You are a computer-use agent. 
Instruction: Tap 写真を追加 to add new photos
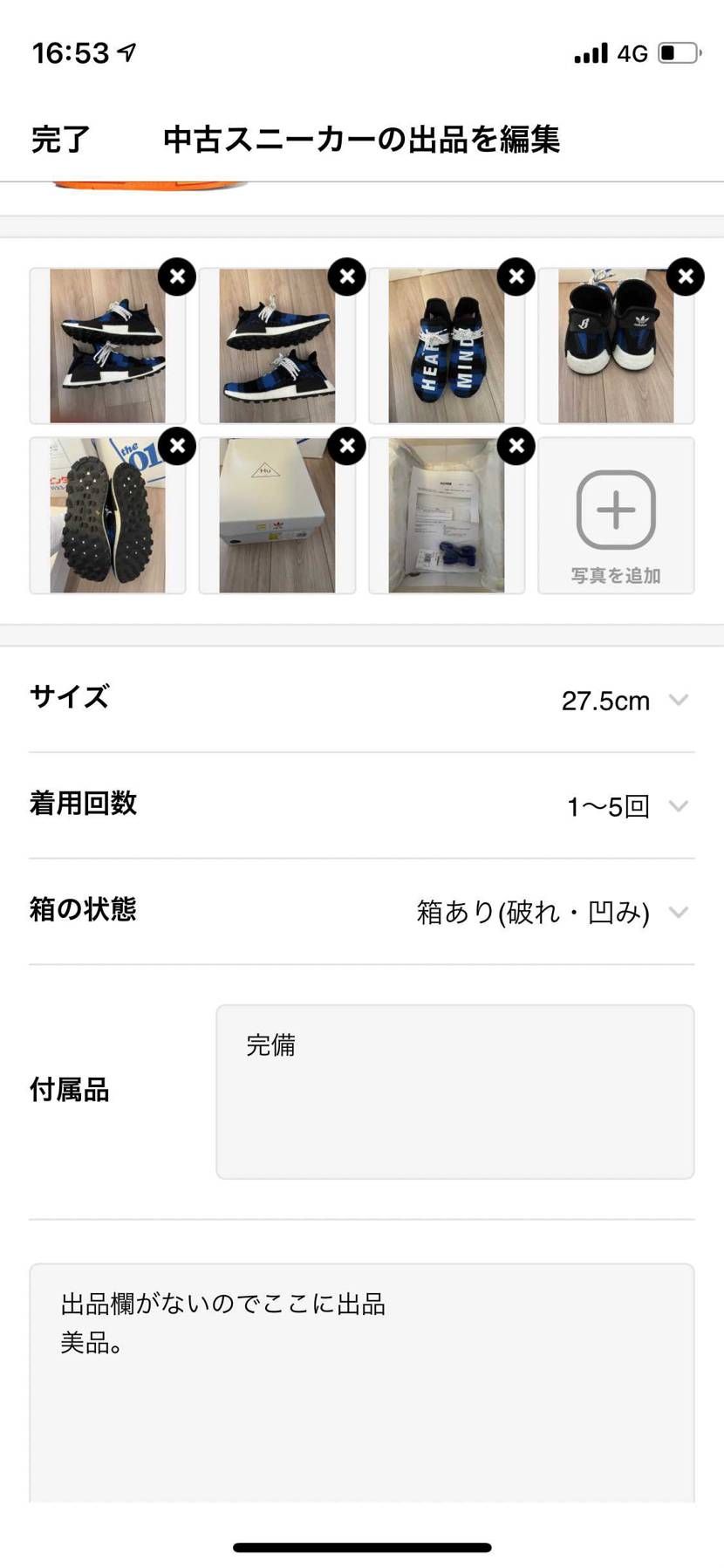(615, 574)
